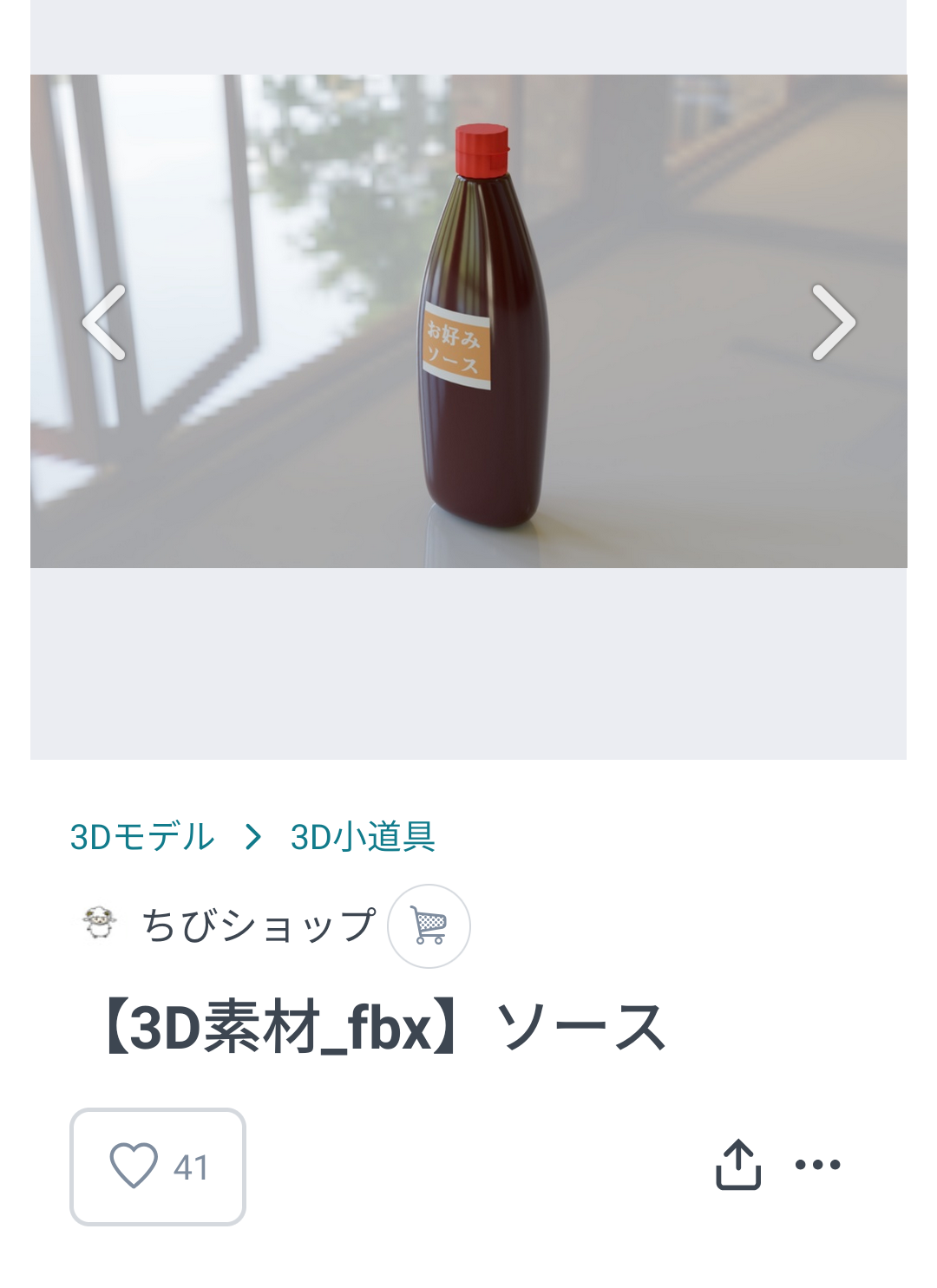Open the three-dot overflow menu

point(817,1164)
